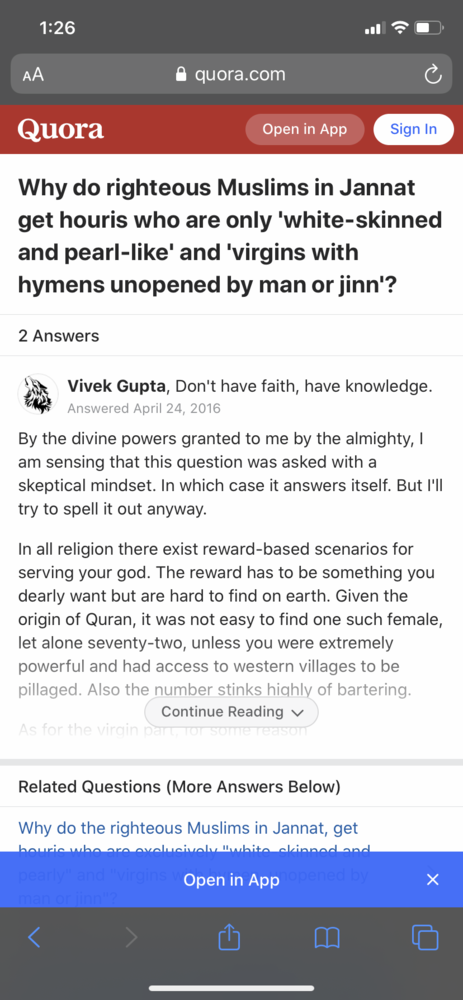Open Vivek Gupta's profile avatar
The height and width of the screenshot is (1000, 463).
click(x=38, y=395)
